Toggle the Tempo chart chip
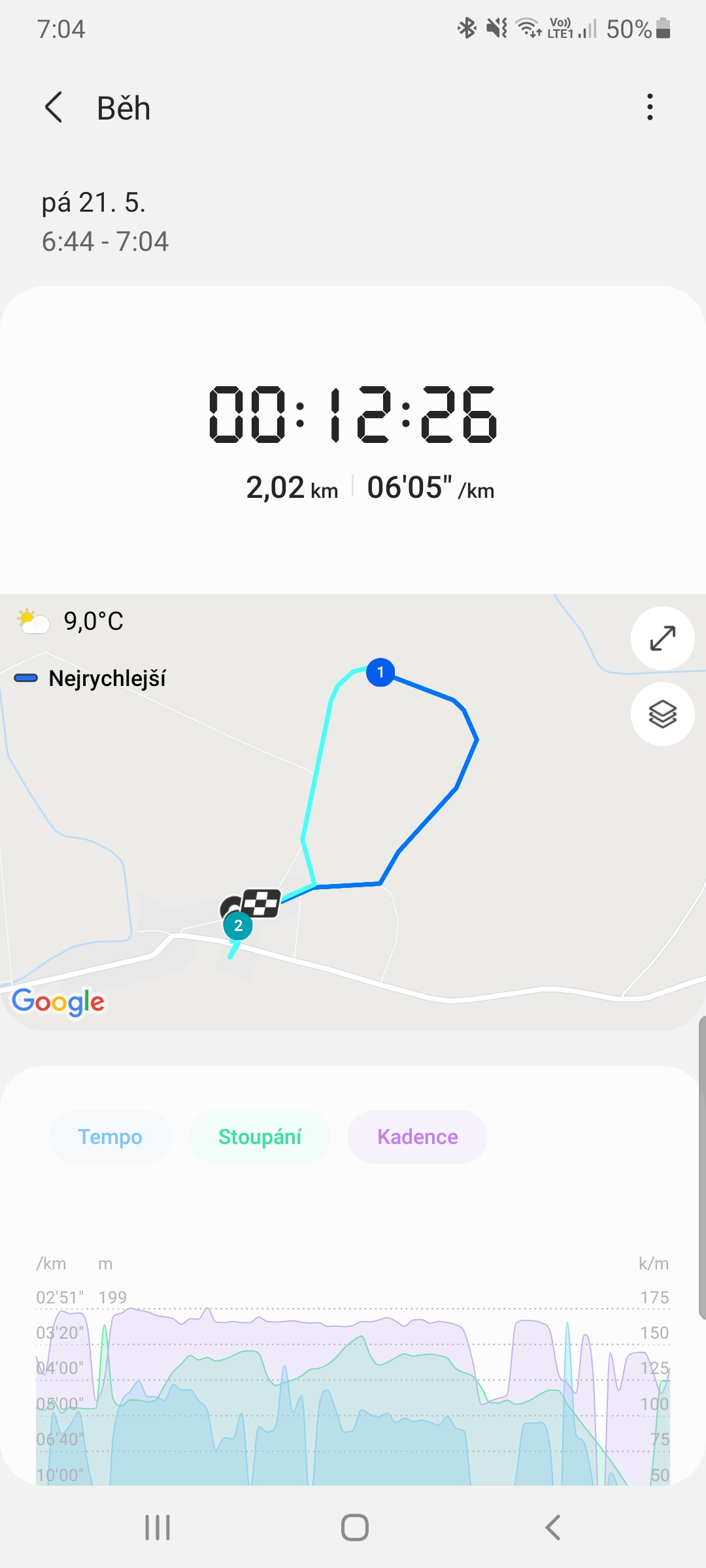Image resolution: width=706 pixels, height=1568 pixels. coord(110,1137)
